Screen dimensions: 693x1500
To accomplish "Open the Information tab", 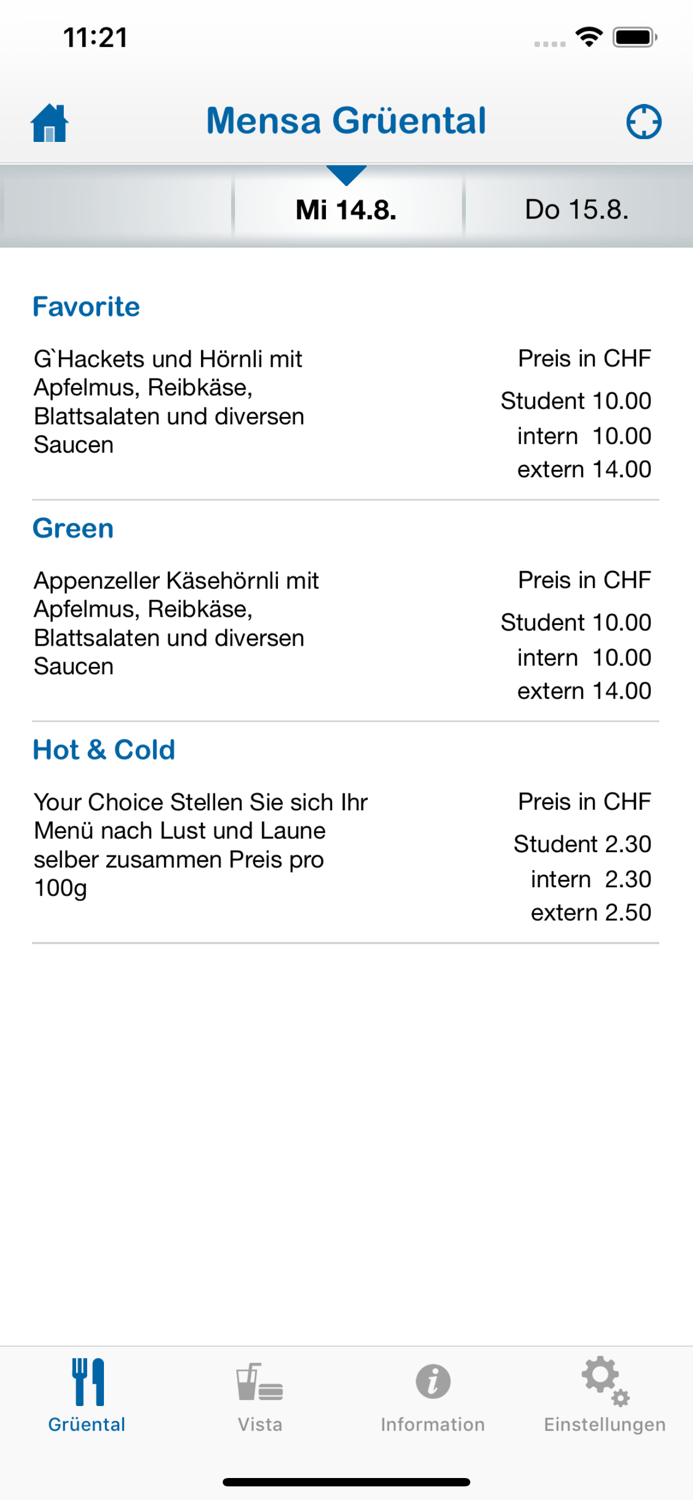I will click(432, 1396).
